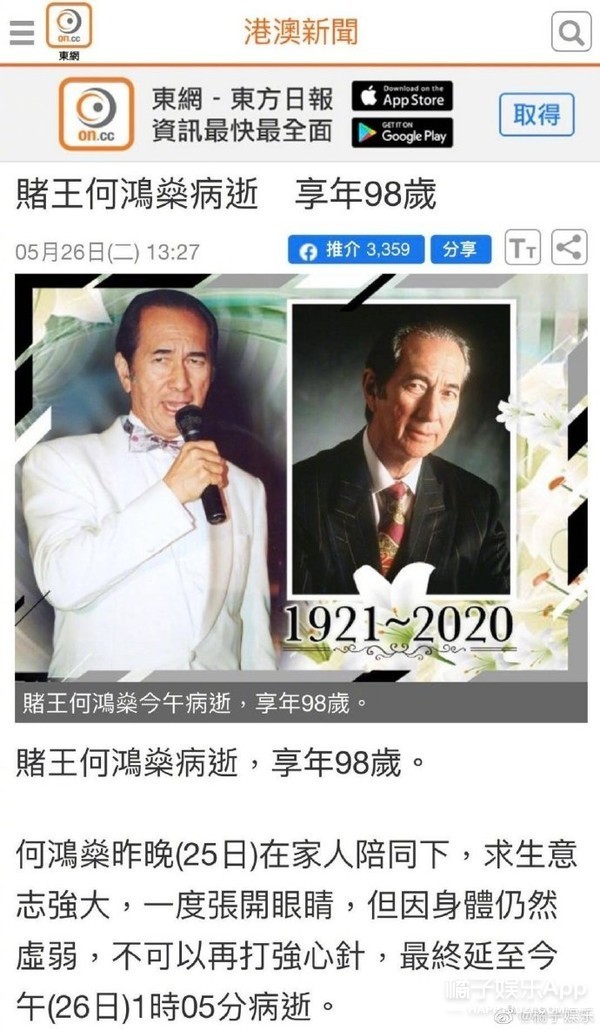The width and height of the screenshot is (600, 1030).
Task: Recommend article with Facebook 推介 button
Action: click(x=356, y=250)
